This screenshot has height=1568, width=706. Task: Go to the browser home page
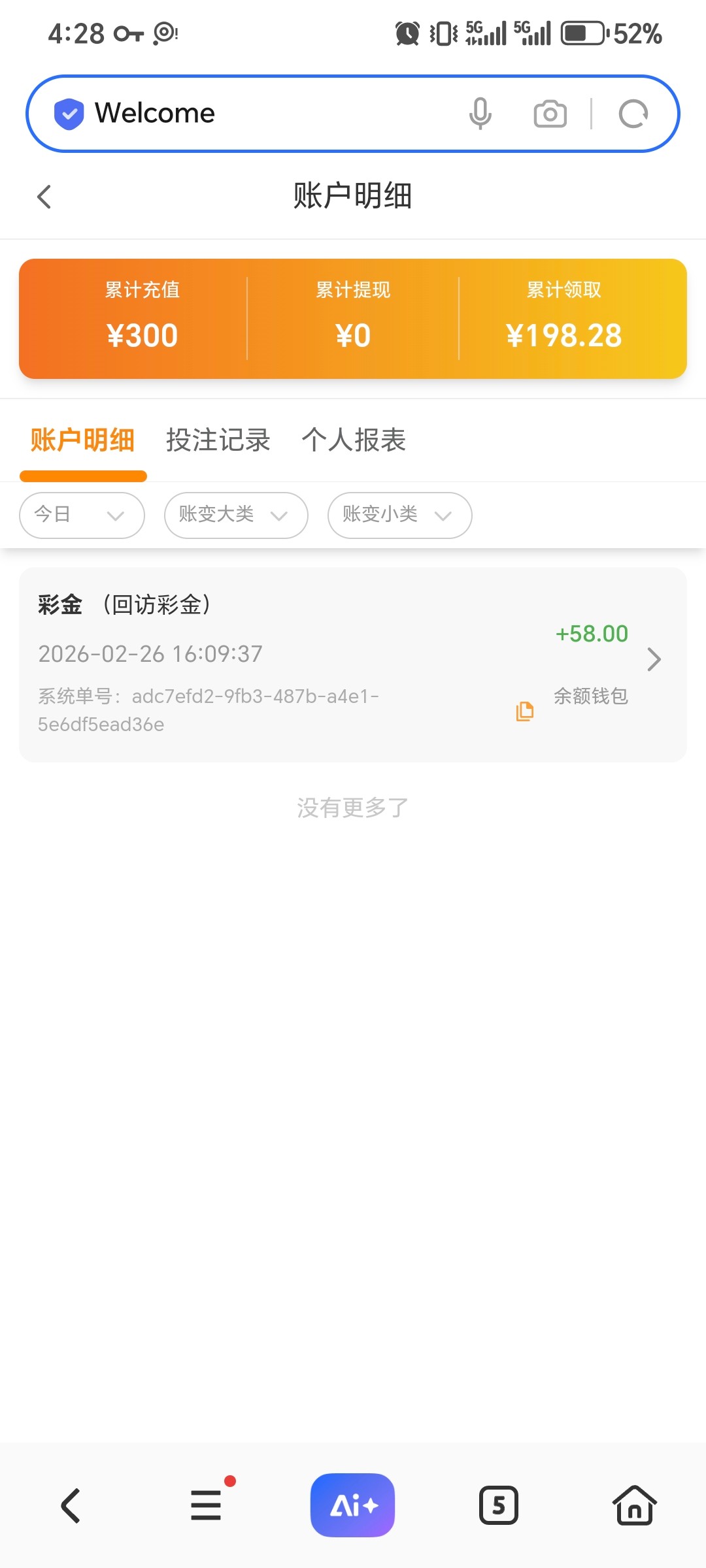(x=634, y=1505)
